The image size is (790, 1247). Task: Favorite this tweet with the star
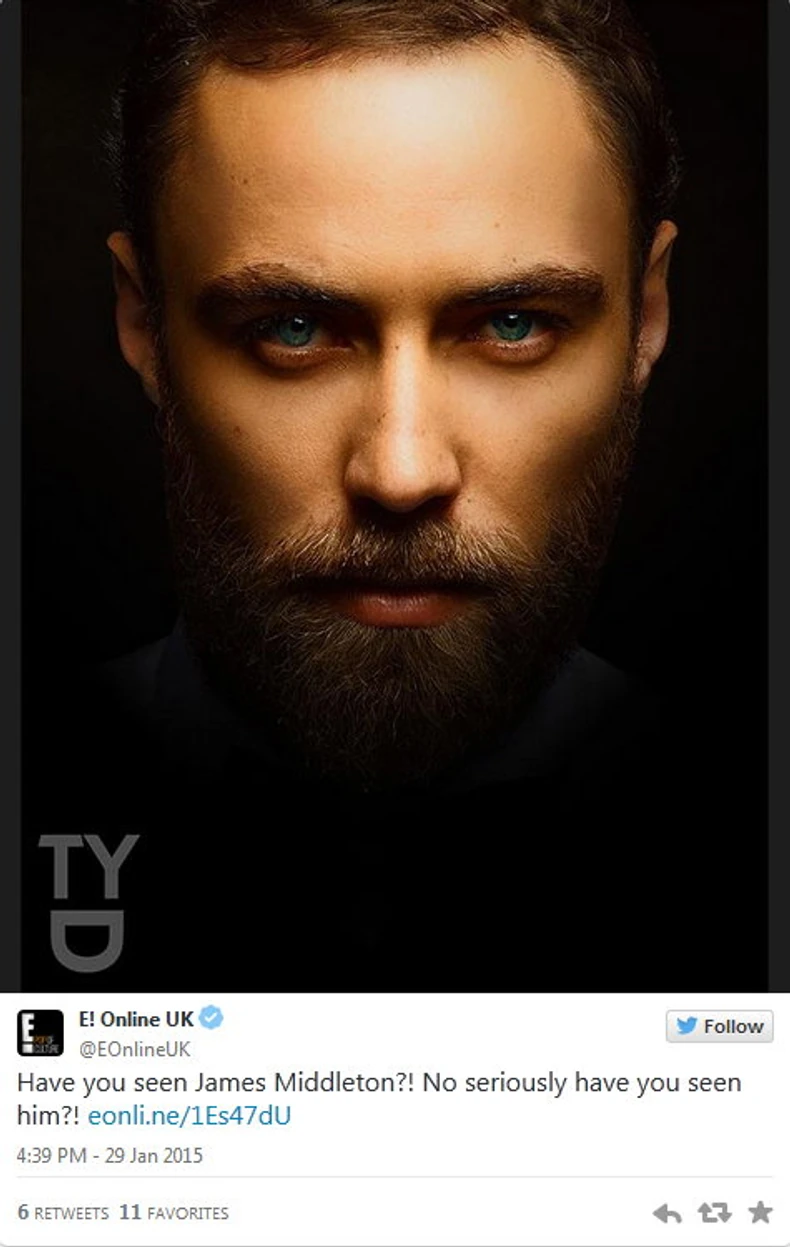tap(760, 1213)
